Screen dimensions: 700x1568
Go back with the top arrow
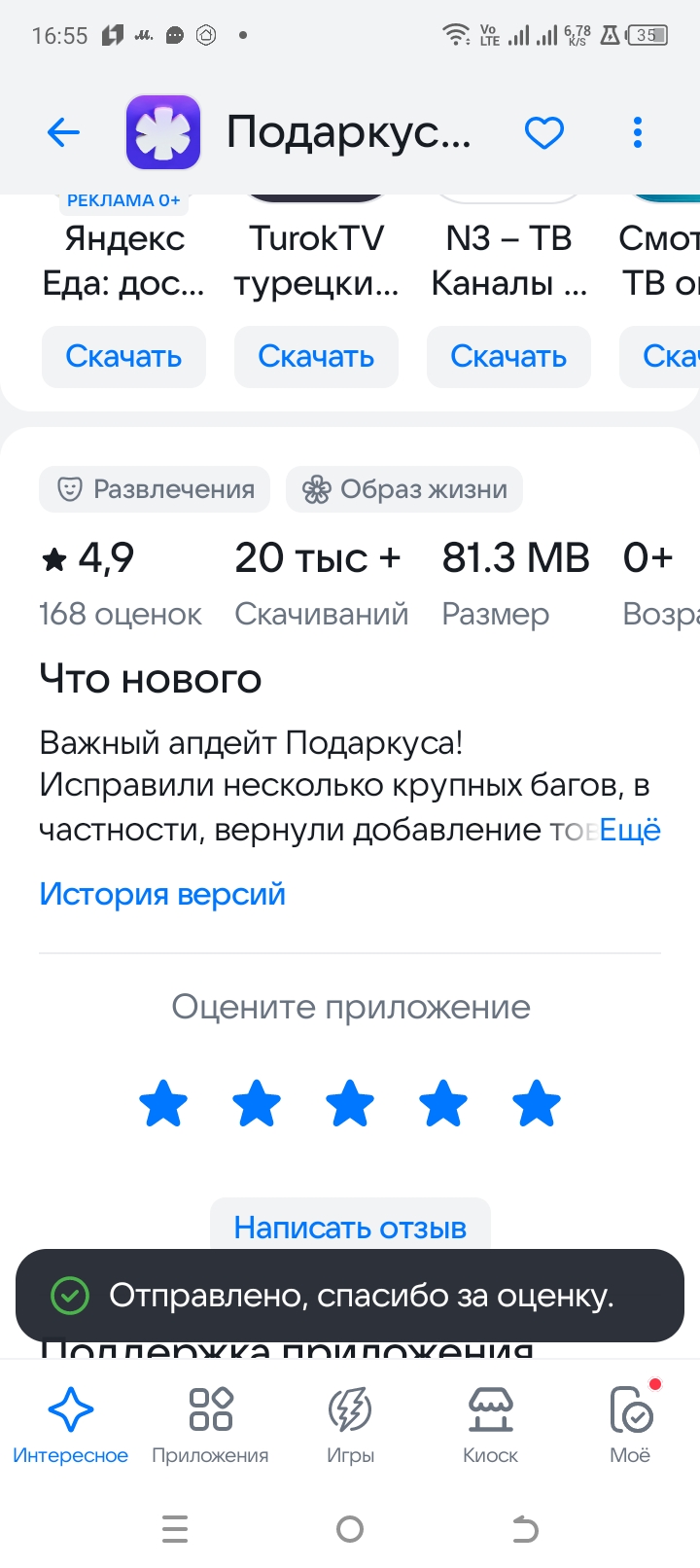coord(63,132)
